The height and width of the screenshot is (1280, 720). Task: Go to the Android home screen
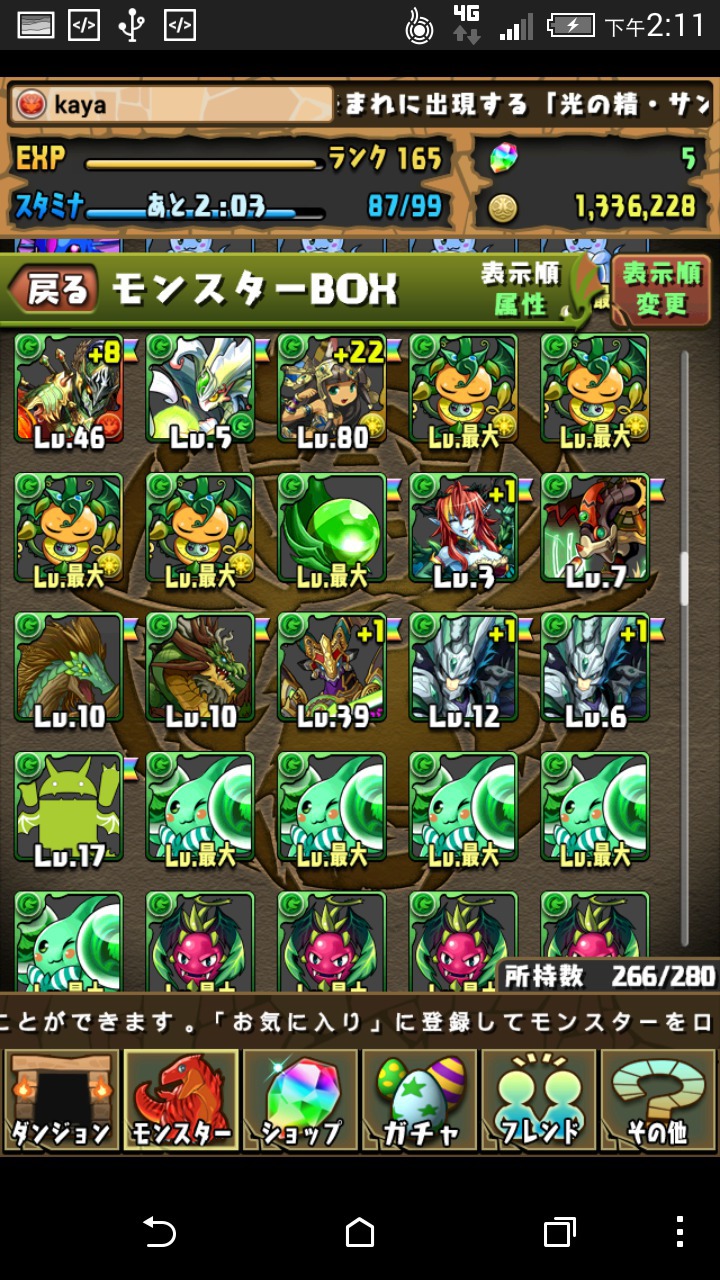[x=360, y=1232]
